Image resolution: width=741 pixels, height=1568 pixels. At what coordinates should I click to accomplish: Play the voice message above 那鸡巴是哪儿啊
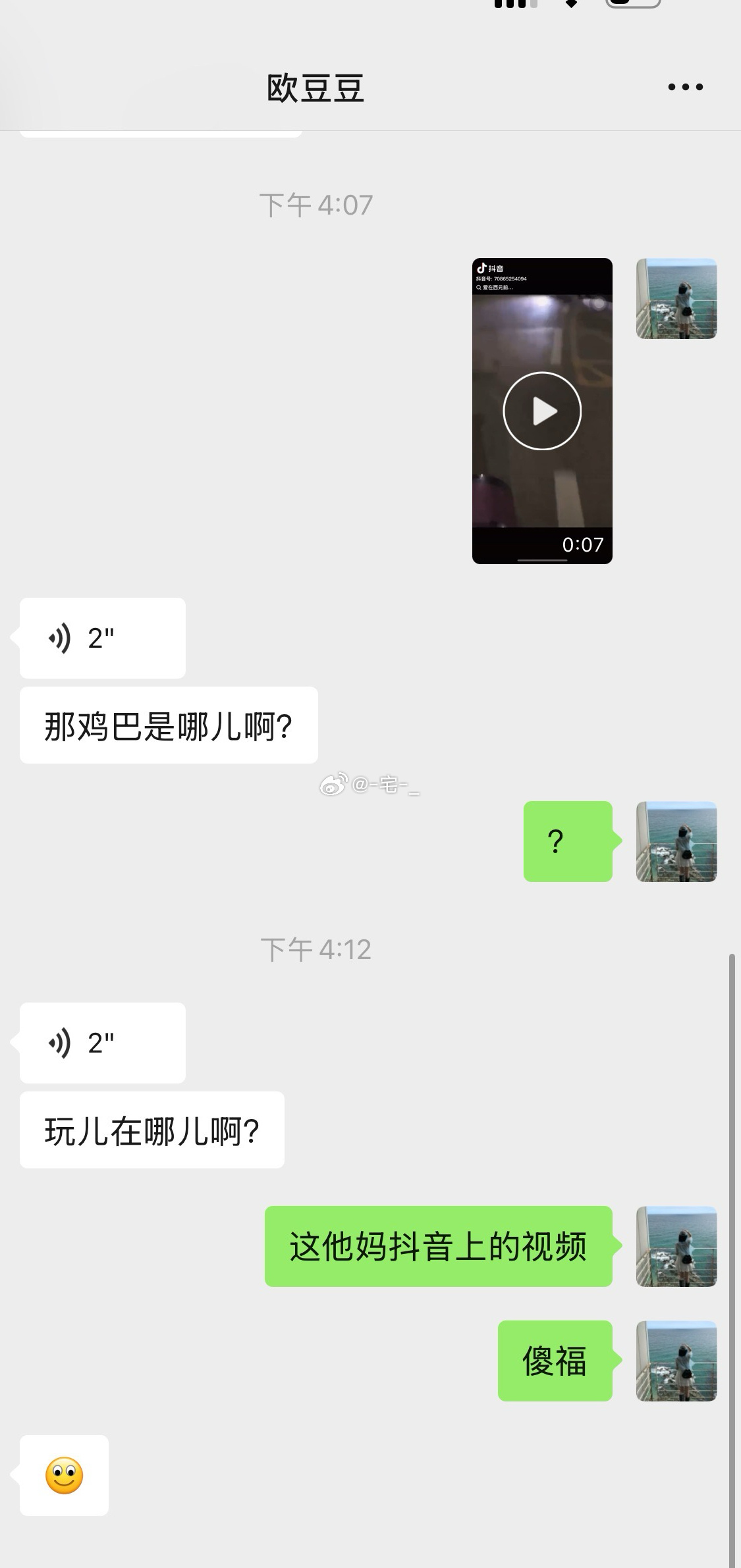(103, 638)
